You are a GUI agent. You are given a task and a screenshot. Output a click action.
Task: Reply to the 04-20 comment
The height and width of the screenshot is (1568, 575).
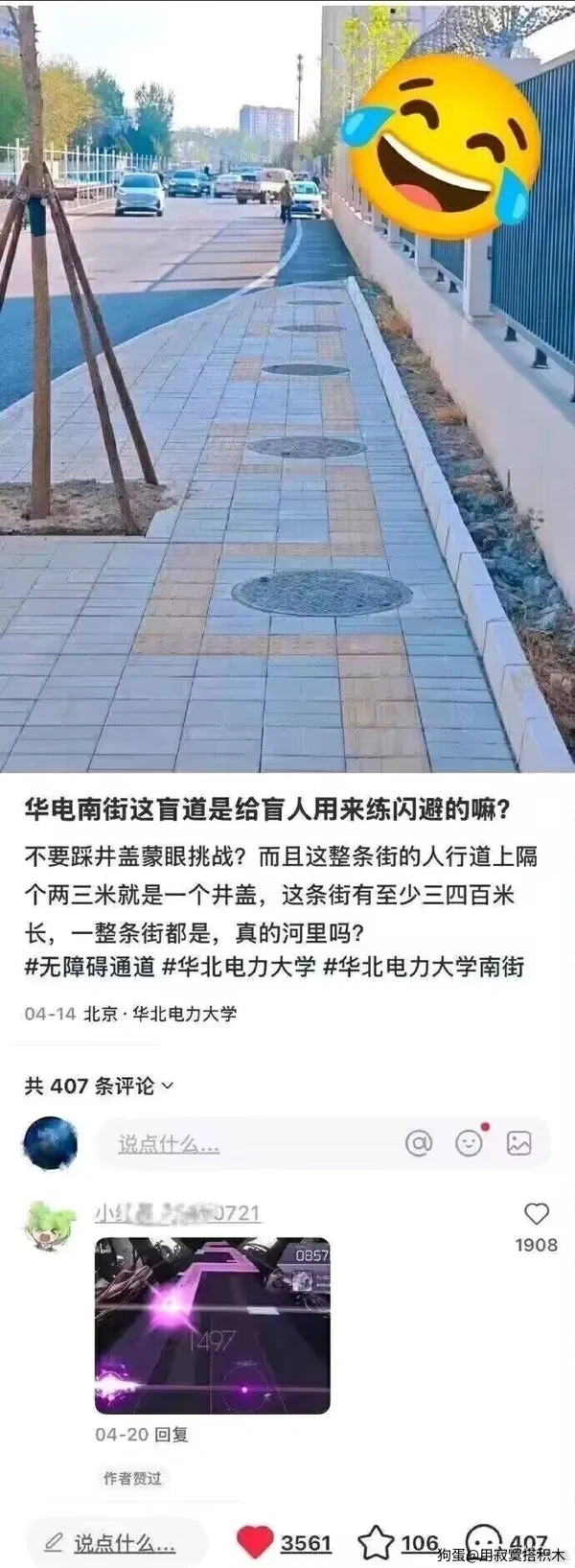tap(172, 1435)
